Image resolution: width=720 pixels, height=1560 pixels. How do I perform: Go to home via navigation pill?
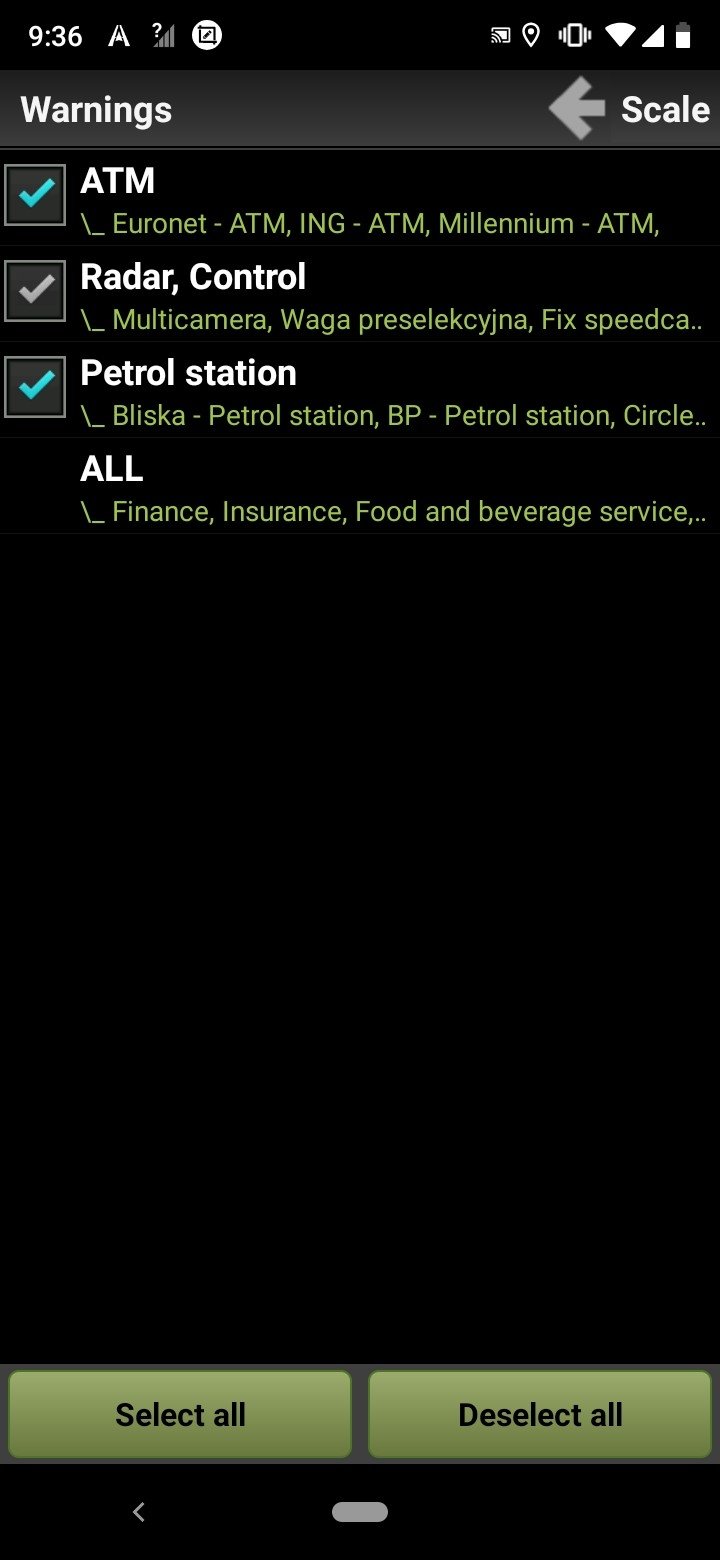360,1512
